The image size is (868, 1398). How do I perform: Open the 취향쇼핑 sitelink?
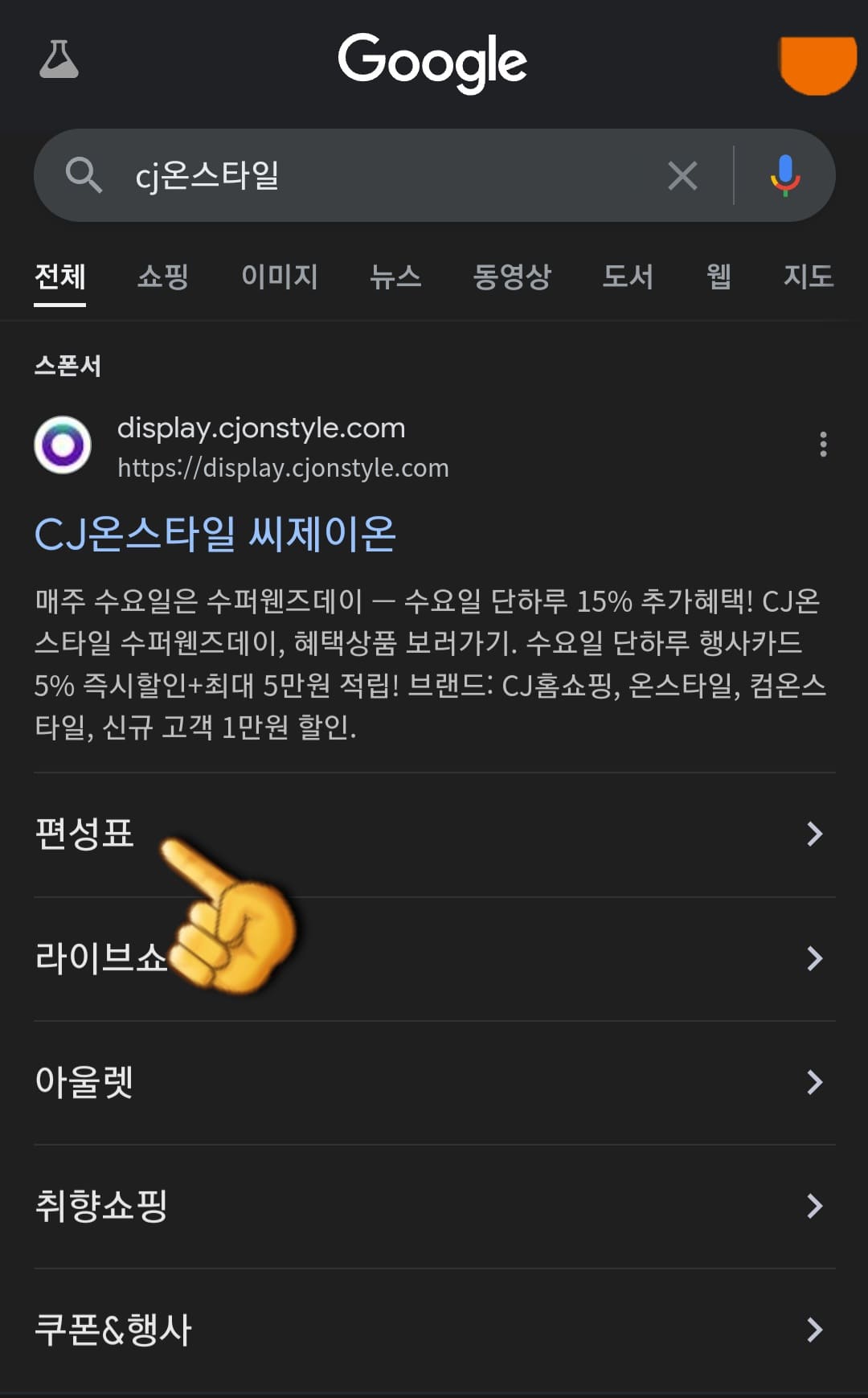(x=102, y=1204)
